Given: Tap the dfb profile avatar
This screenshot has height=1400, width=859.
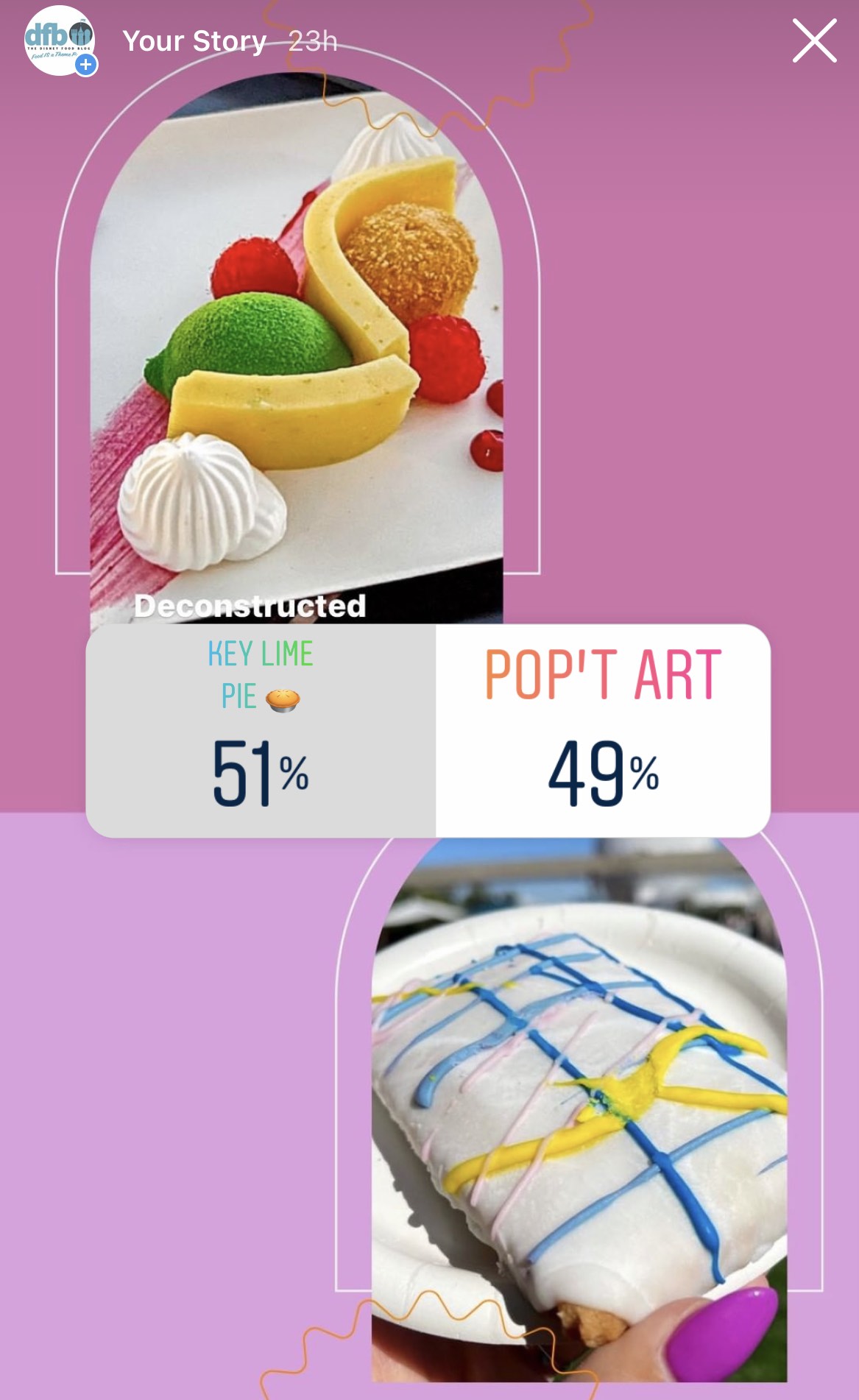Looking at the screenshot, I should 59,40.
